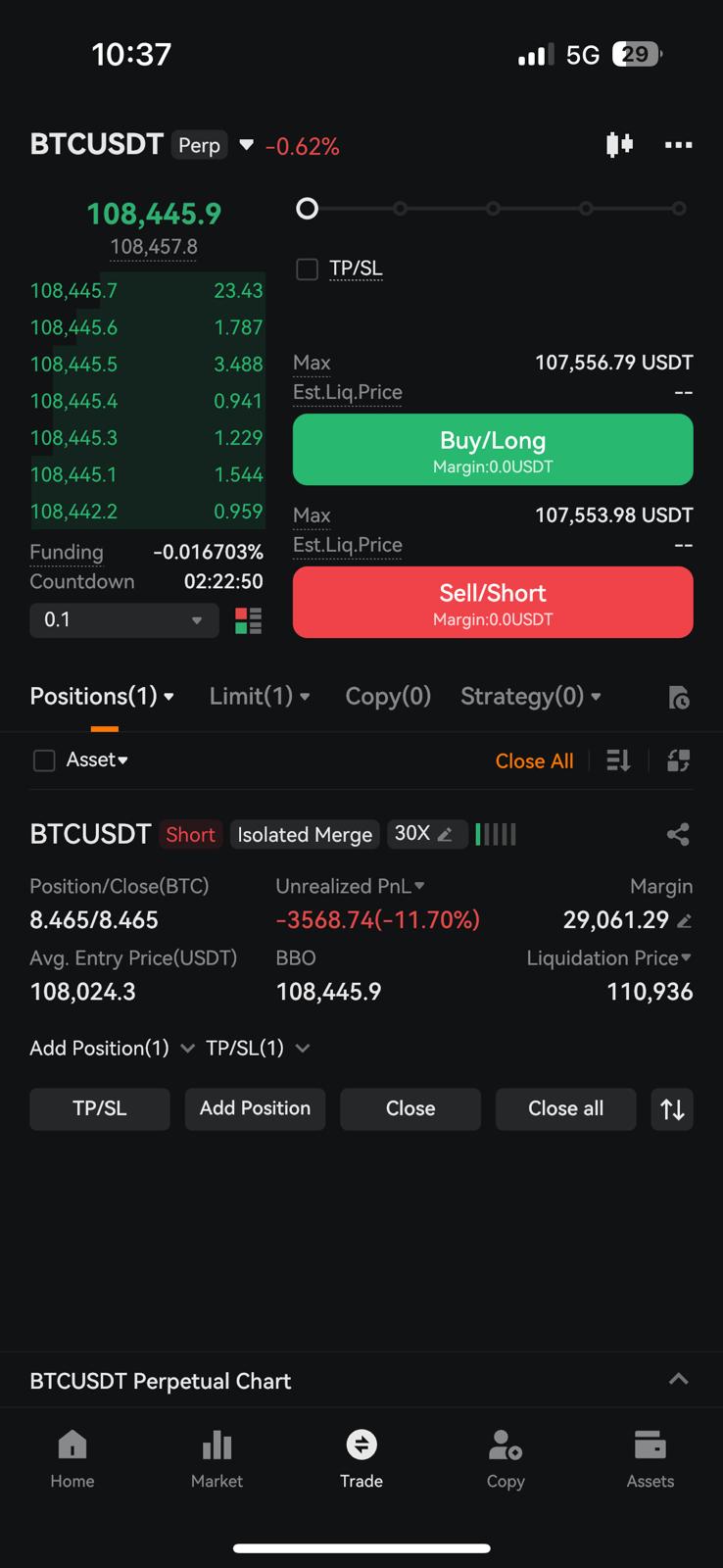
Task: Open TP/SL button for the position
Action: tap(100, 1109)
